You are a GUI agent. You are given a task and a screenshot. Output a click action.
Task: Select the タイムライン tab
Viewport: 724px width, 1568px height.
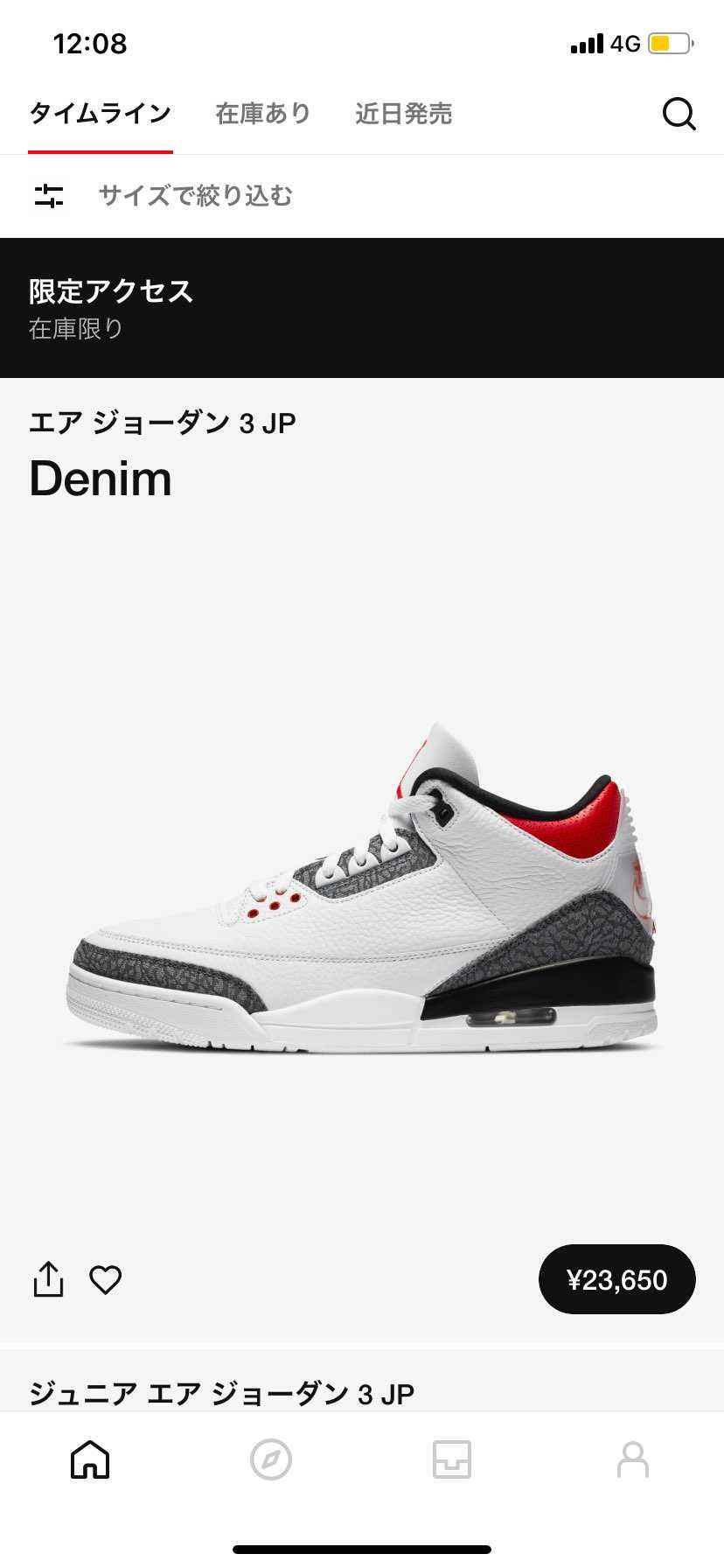pyautogui.click(x=100, y=114)
